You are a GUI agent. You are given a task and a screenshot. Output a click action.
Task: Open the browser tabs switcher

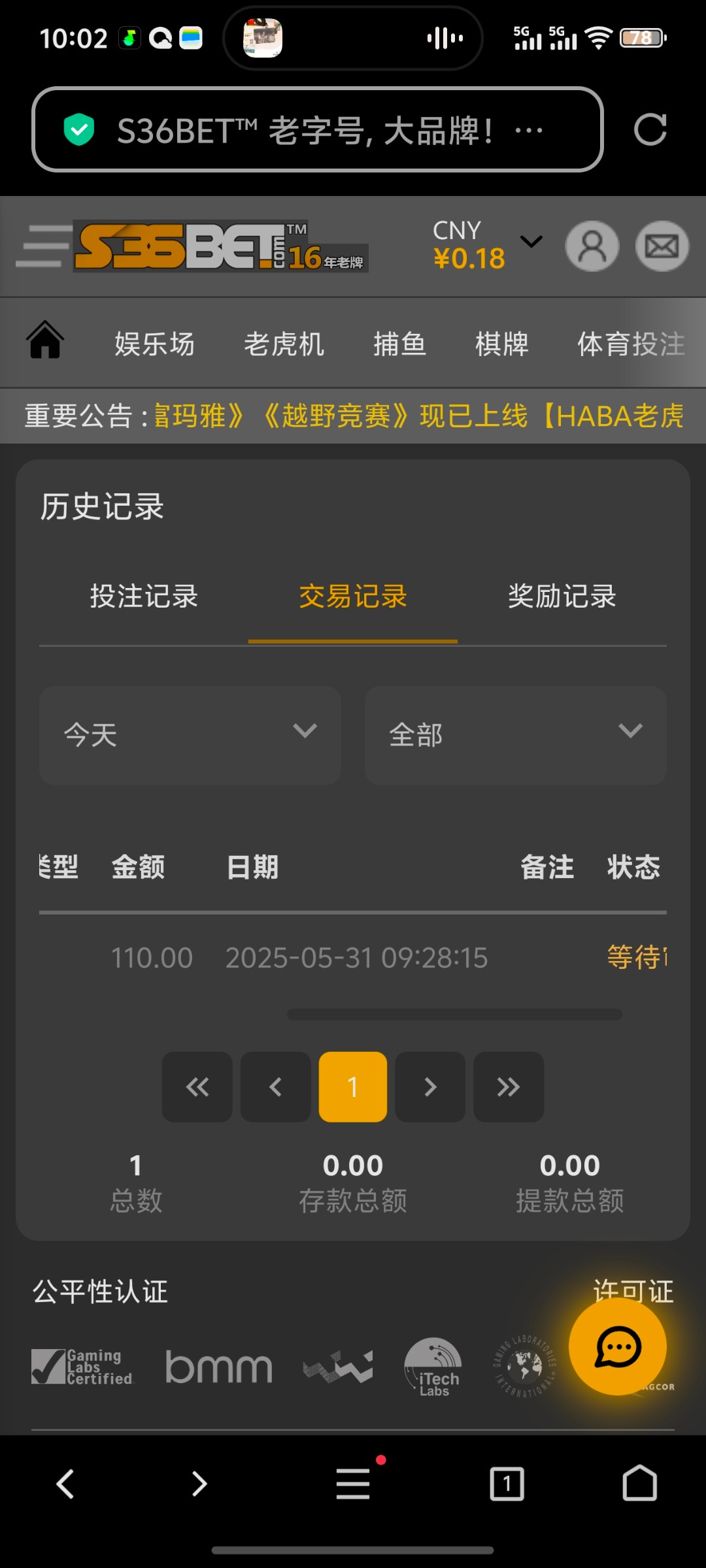507,1484
